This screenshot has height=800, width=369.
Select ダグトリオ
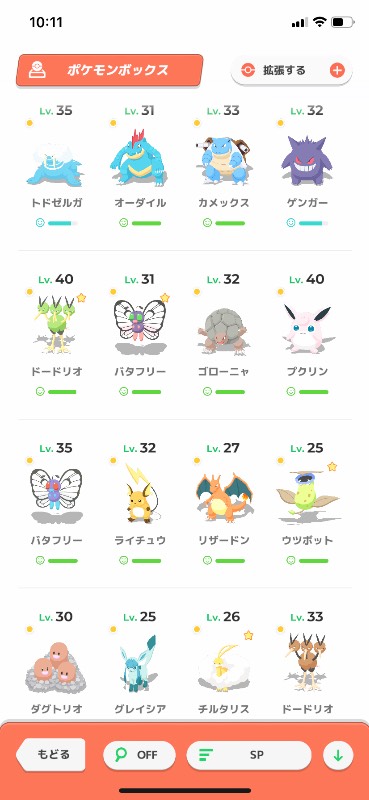click(x=55, y=663)
